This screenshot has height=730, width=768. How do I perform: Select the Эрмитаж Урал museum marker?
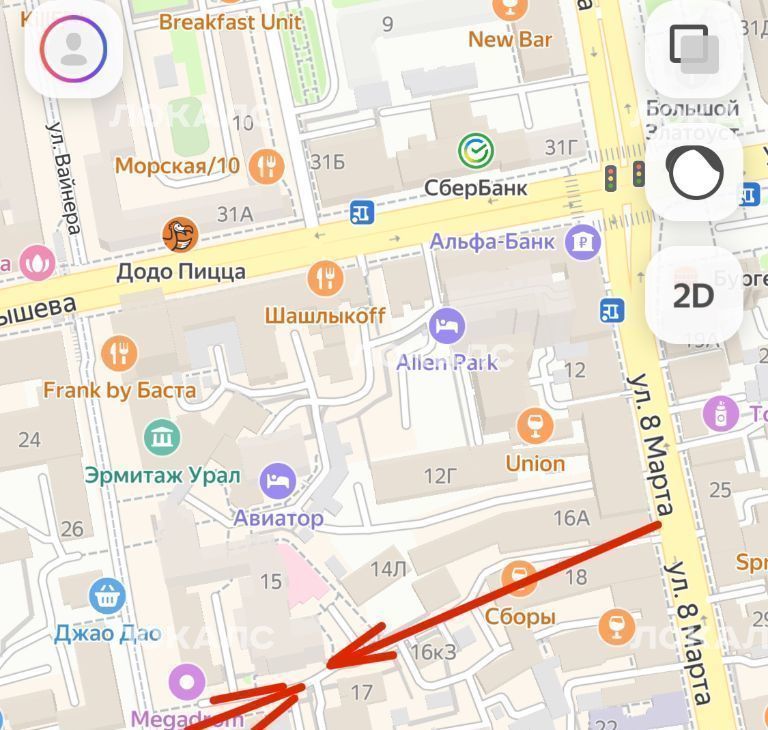tap(162, 437)
